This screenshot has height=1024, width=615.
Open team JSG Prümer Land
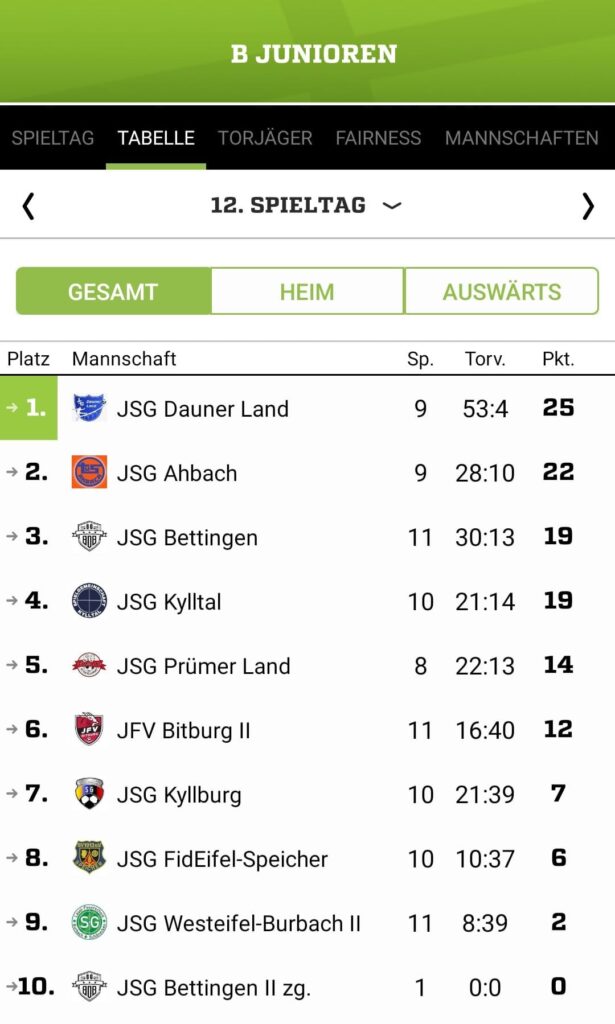[x=308, y=665]
